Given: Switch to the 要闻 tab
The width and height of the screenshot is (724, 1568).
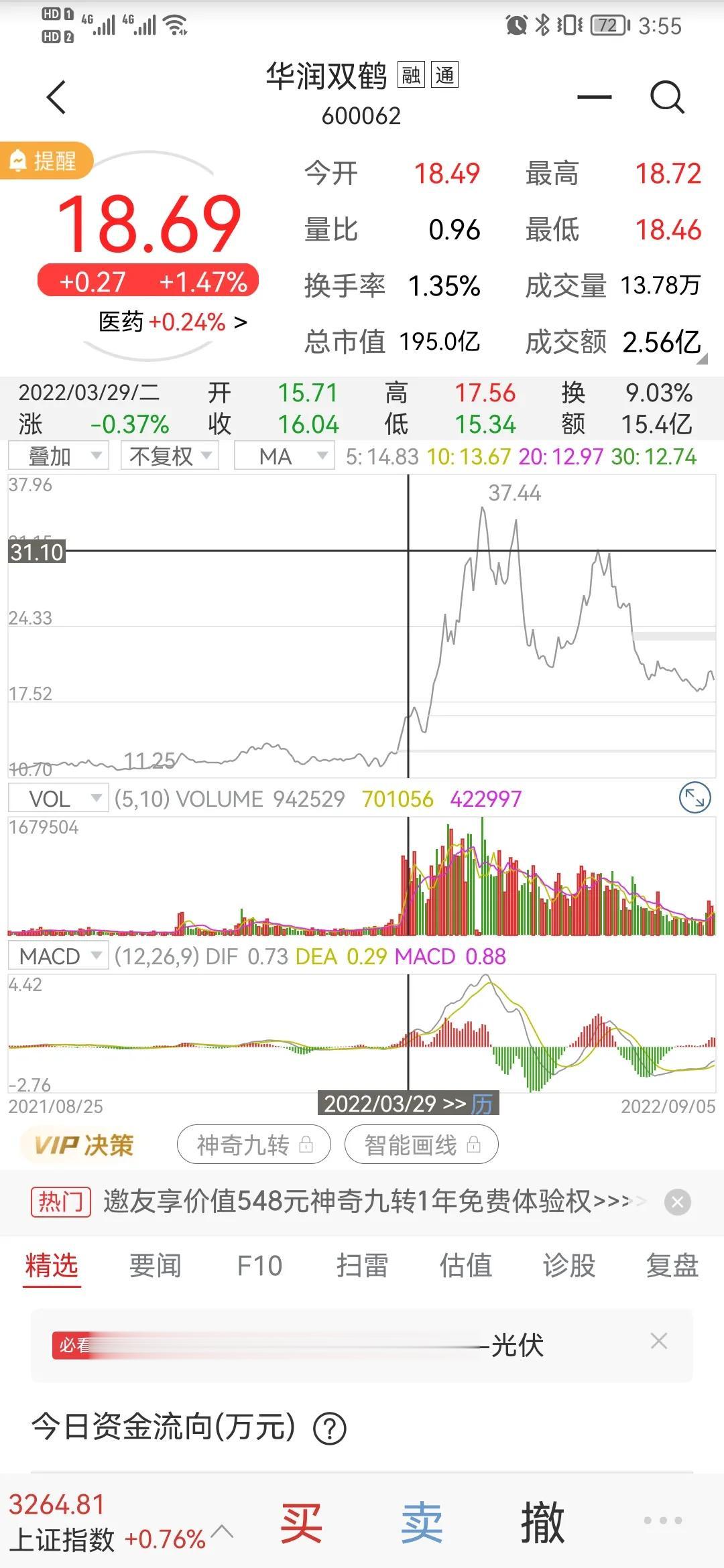Looking at the screenshot, I should pos(156,1266).
